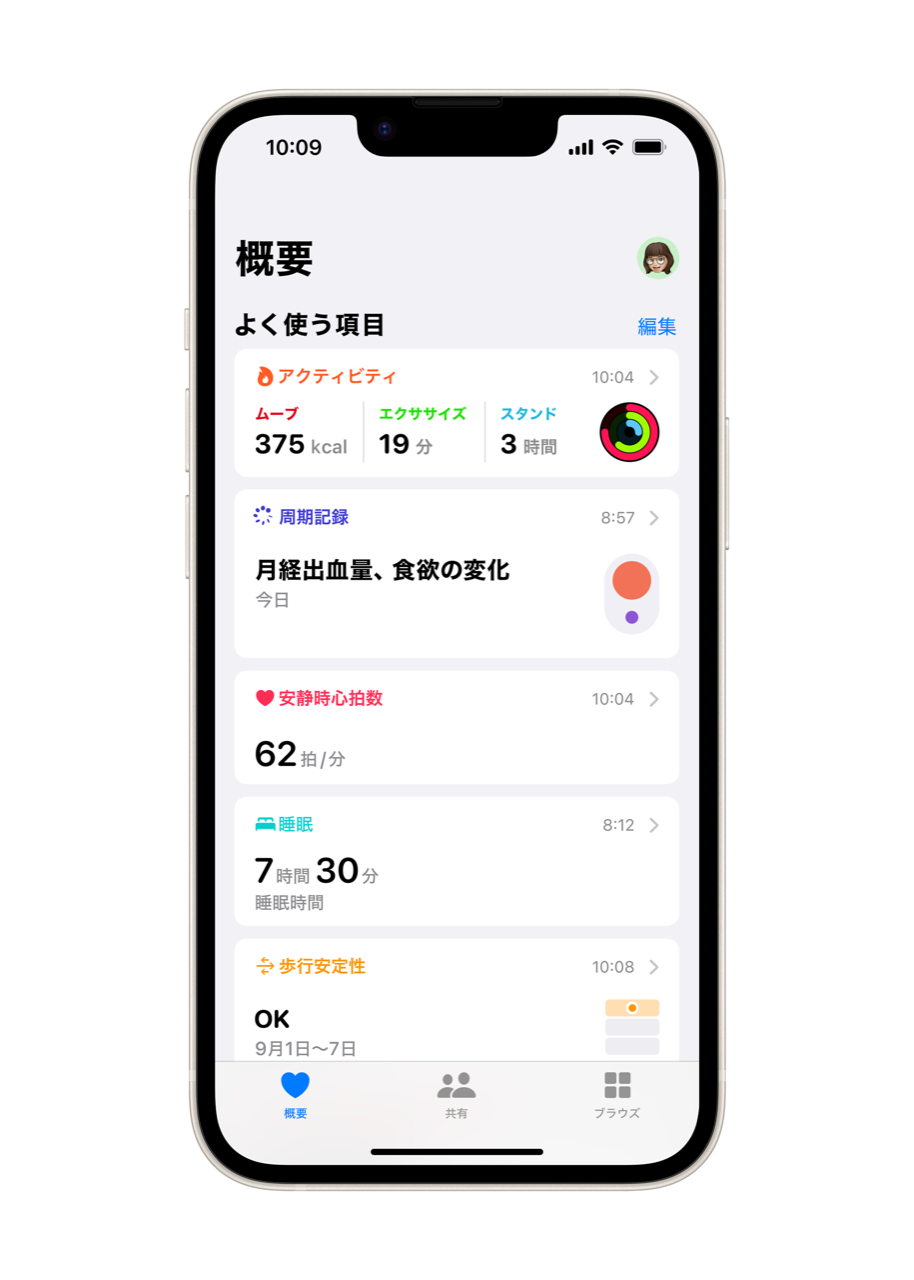Open the アクティビティ card
This screenshot has height=1280, width=914.
[x=456, y=413]
